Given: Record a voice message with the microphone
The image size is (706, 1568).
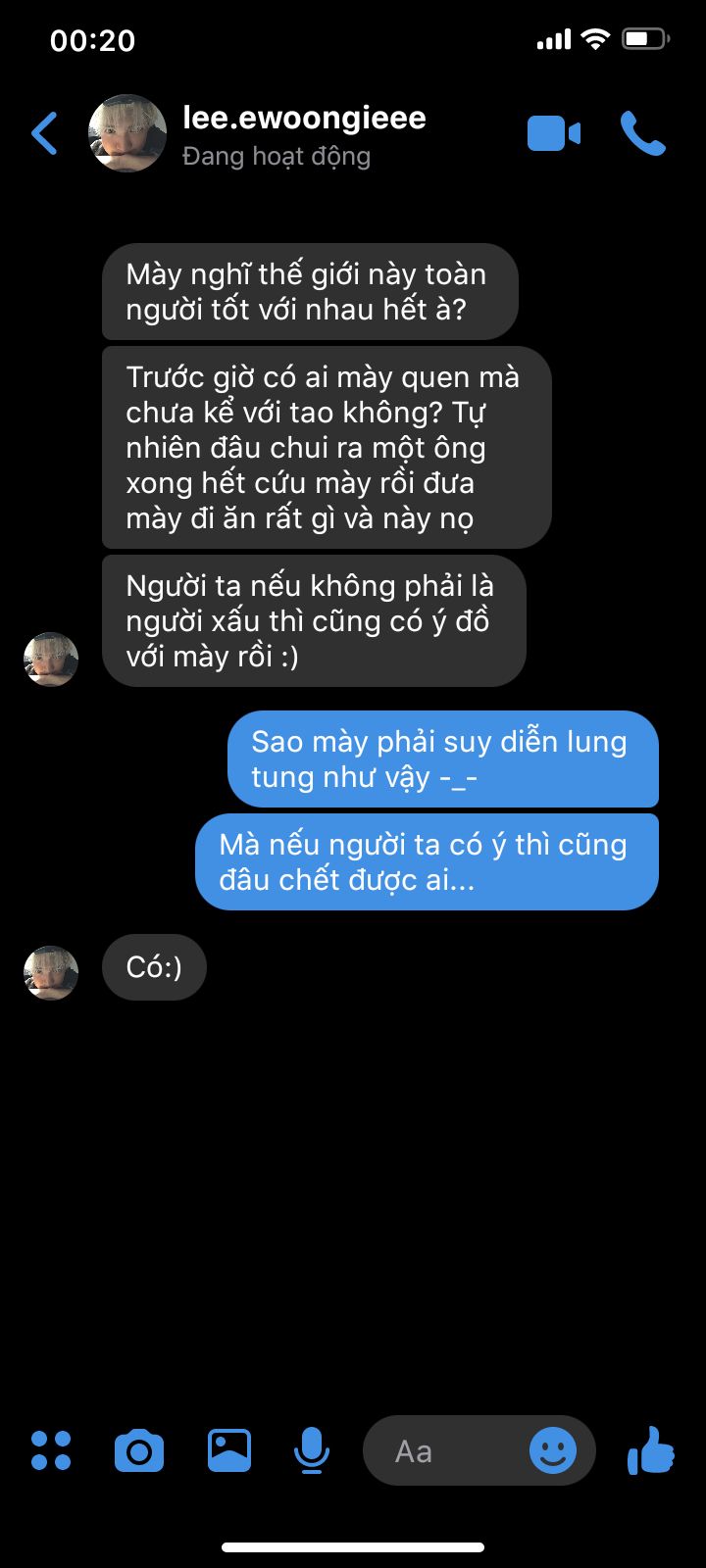Looking at the screenshot, I should point(312,1450).
